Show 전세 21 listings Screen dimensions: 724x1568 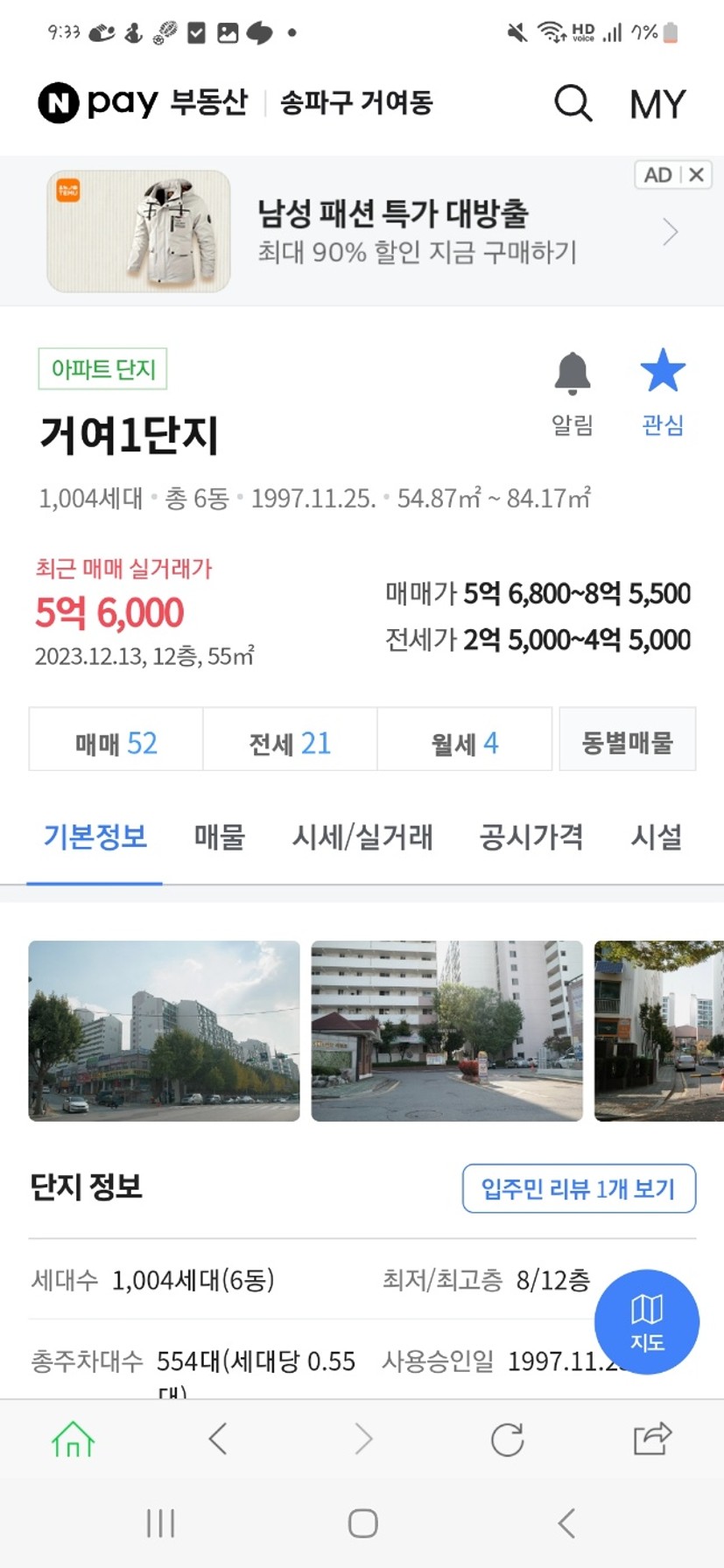(290, 743)
